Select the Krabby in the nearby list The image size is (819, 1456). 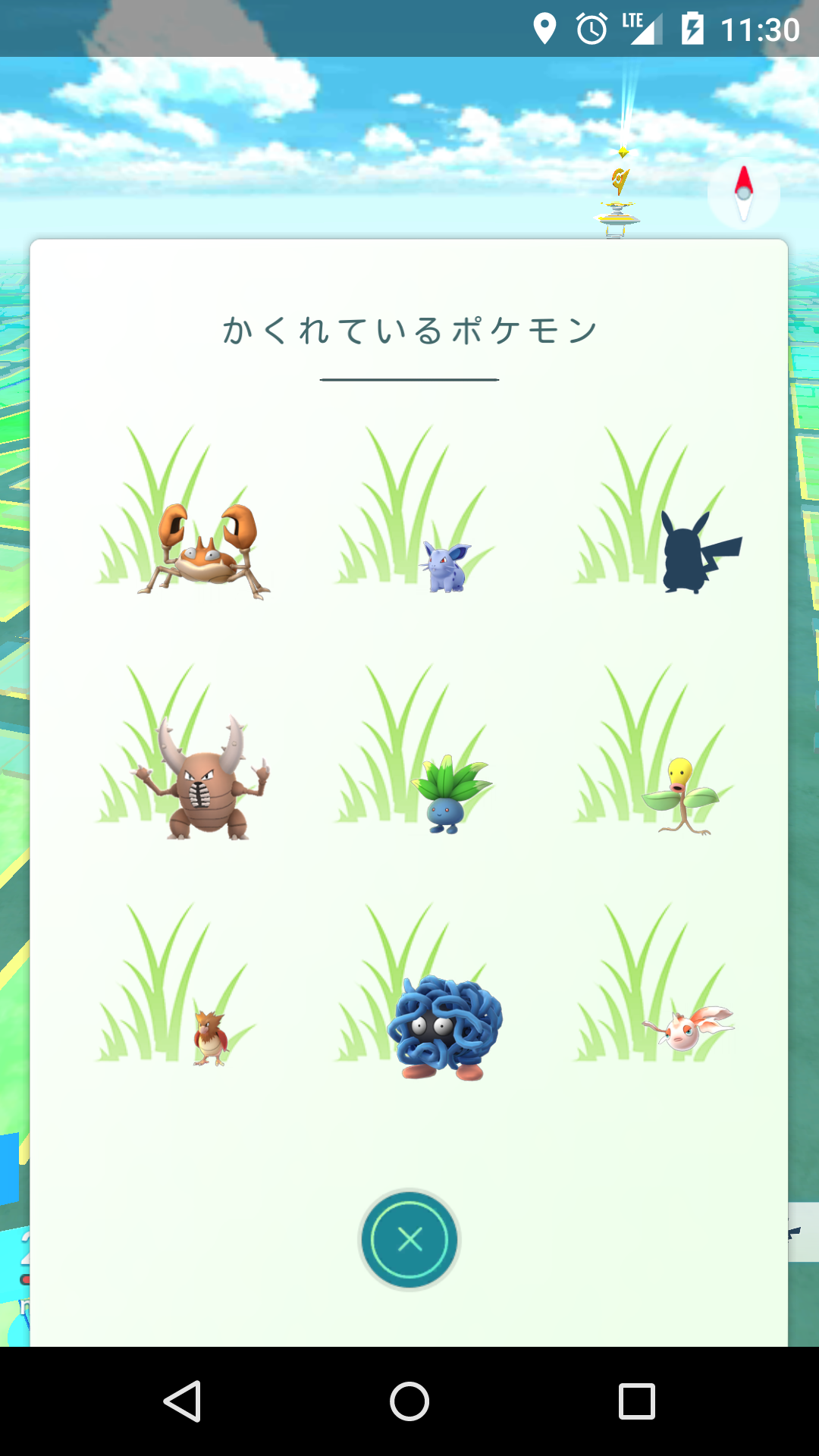click(x=203, y=551)
